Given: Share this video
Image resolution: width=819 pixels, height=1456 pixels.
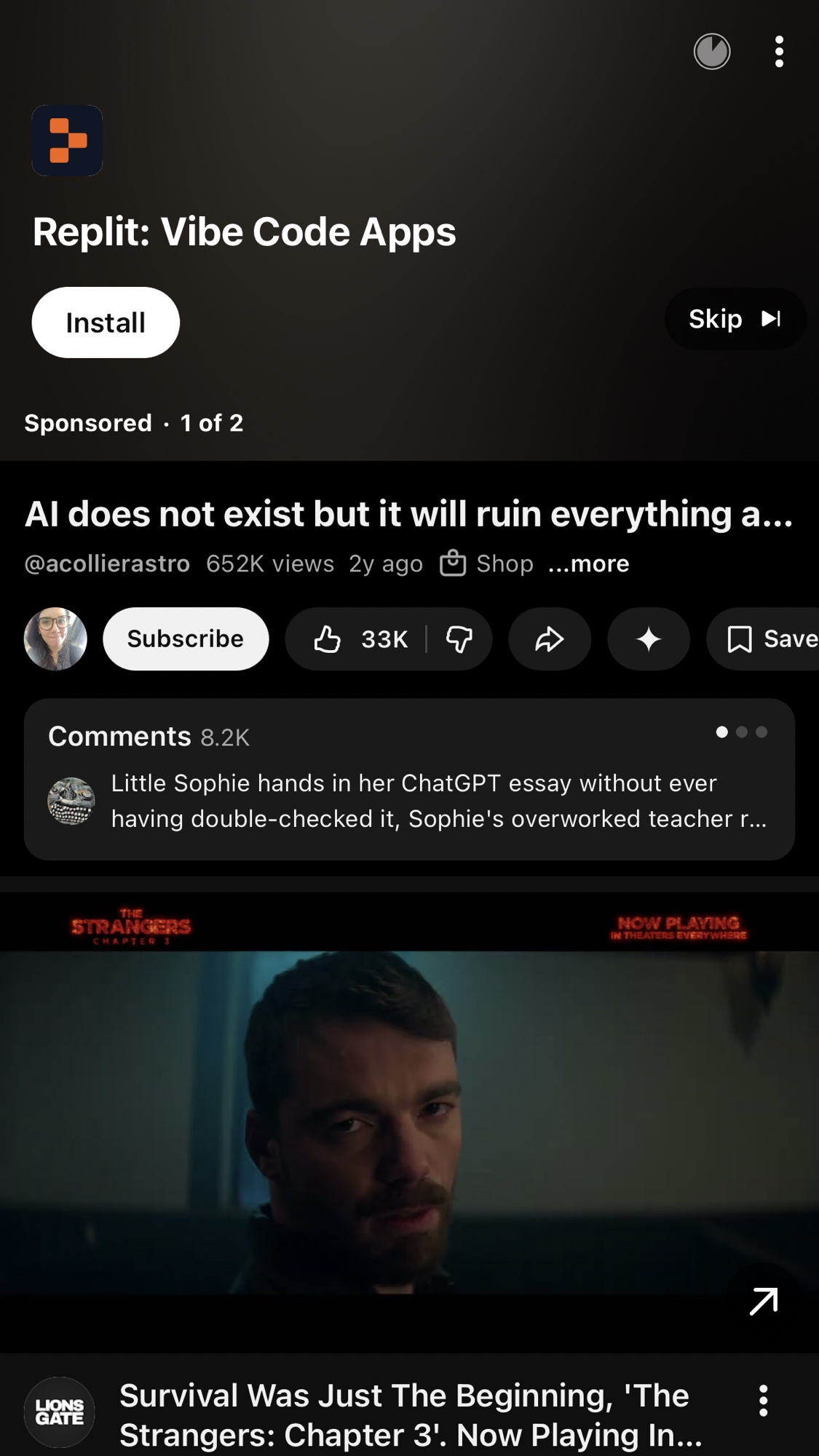Looking at the screenshot, I should point(550,639).
